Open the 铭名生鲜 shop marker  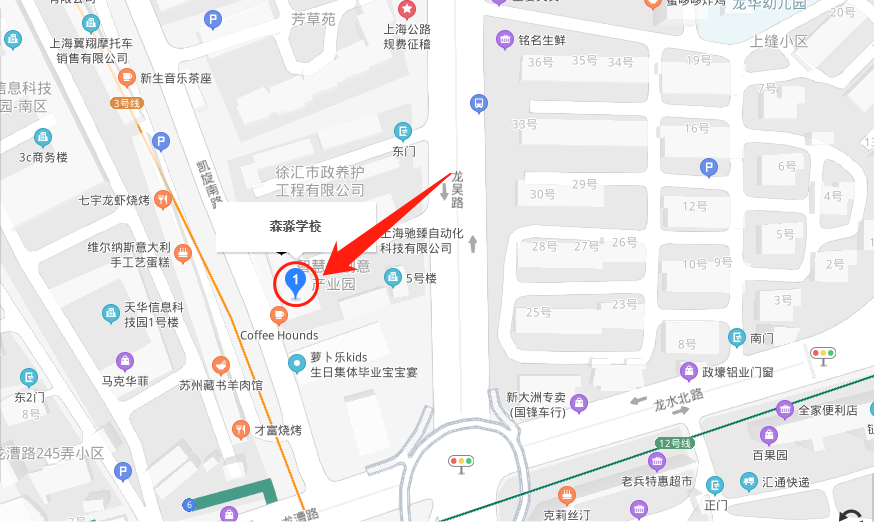(506, 40)
